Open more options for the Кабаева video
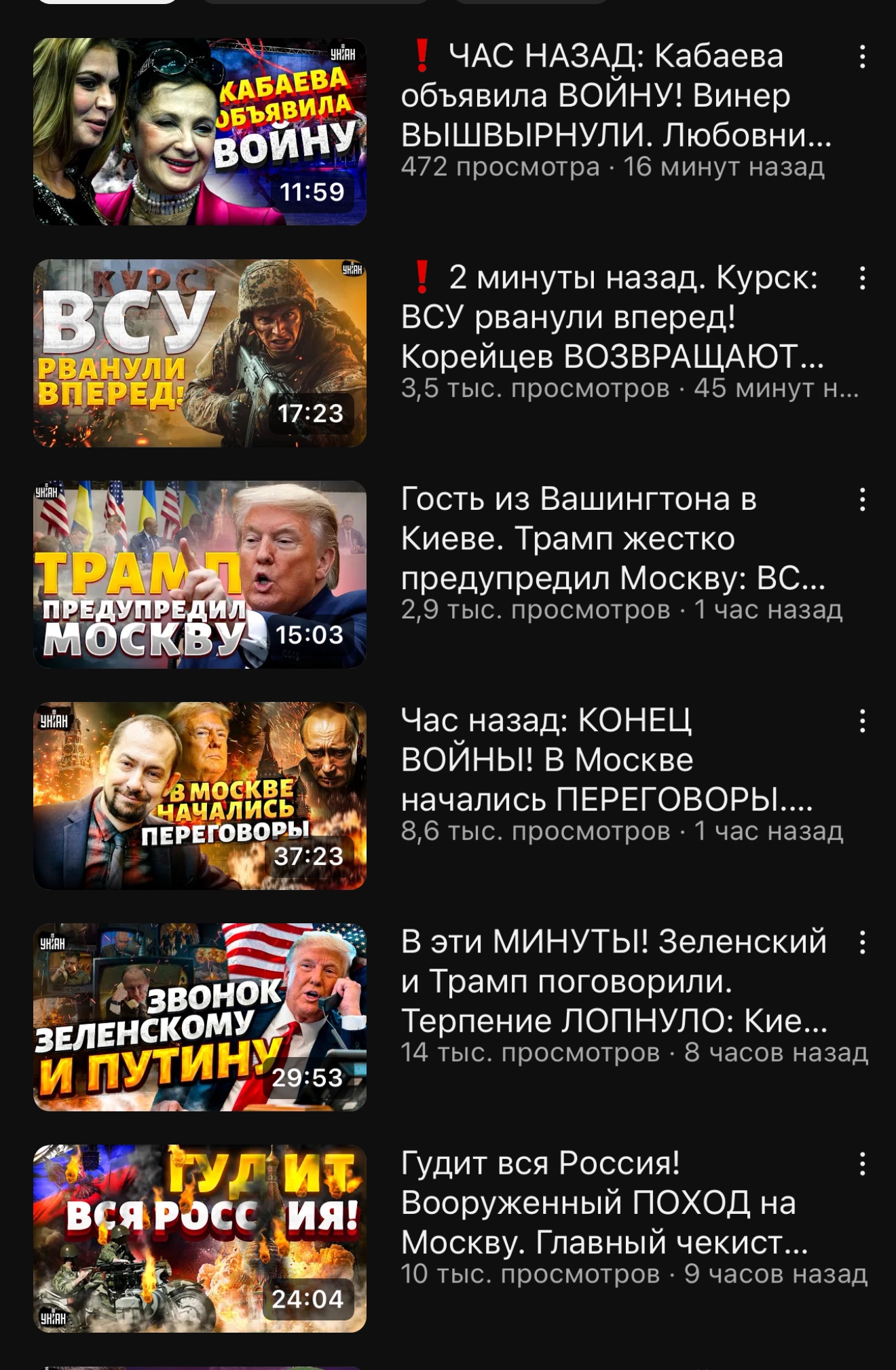Viewport: 896px width, 1370px height. point(862,57)
